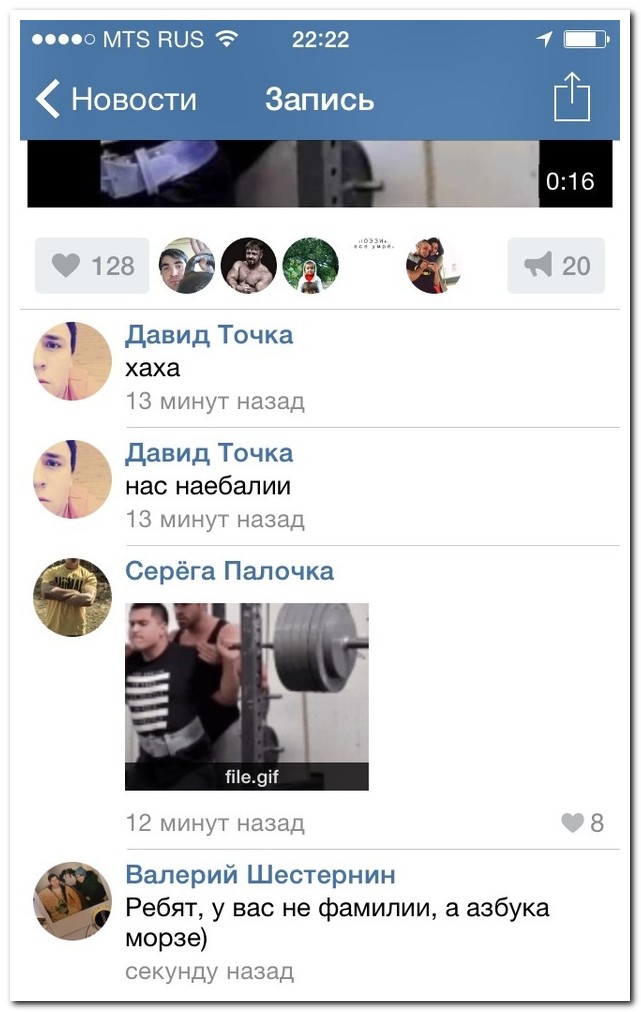
Task: Open Серёга Палочка's profile name
Action: click(229, 571)
